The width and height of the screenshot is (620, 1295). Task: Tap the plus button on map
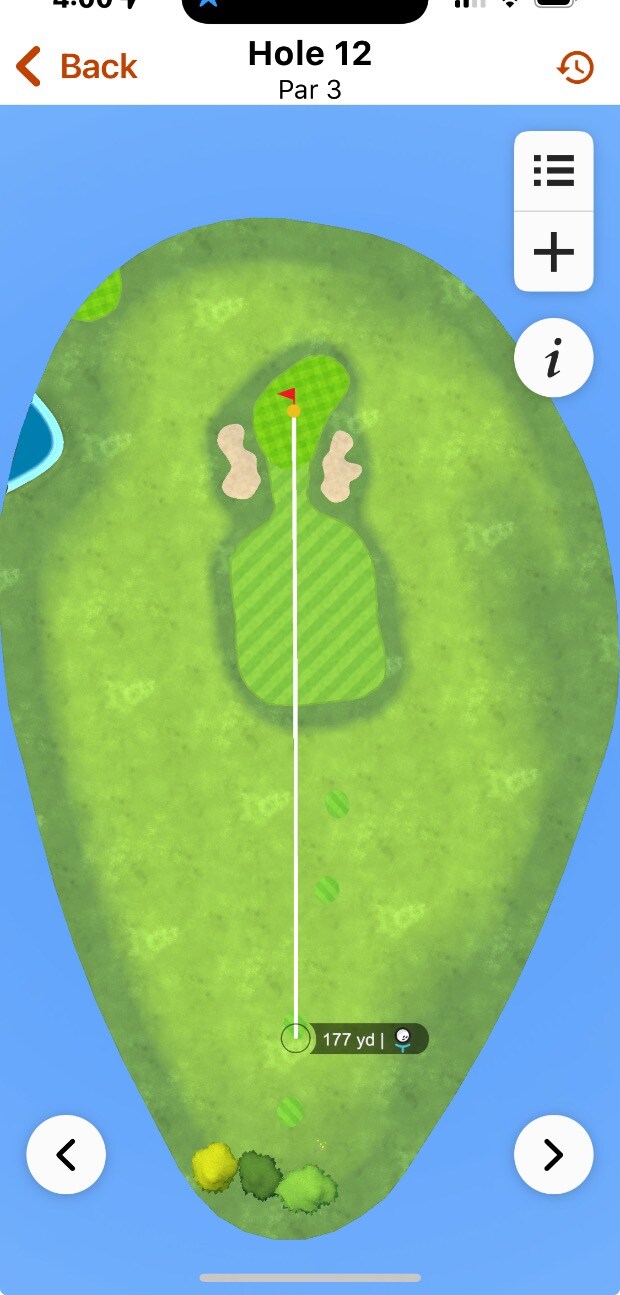554,252
